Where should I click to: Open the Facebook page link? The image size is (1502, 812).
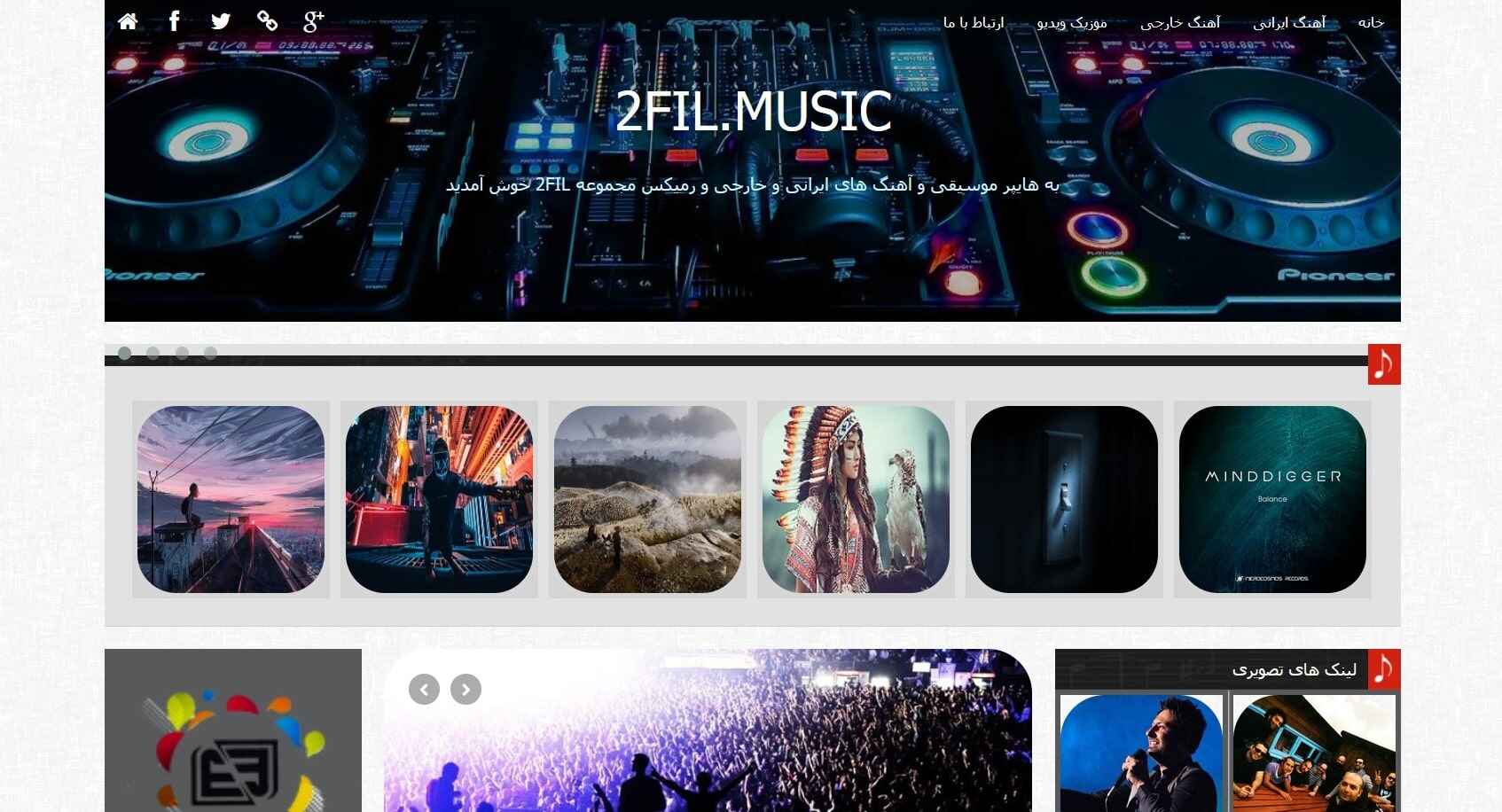(x=175, y=21)
